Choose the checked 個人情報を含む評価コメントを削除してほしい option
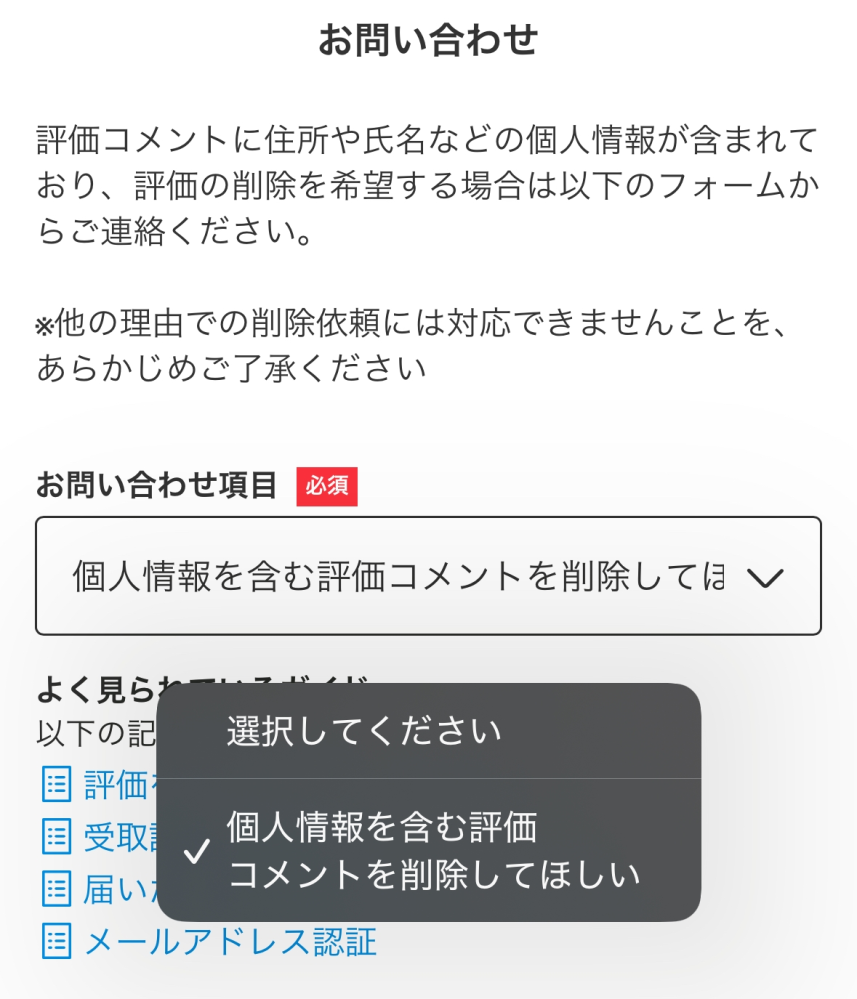The height and width of the screenshot is (999, 857). (x=430, y=851)
